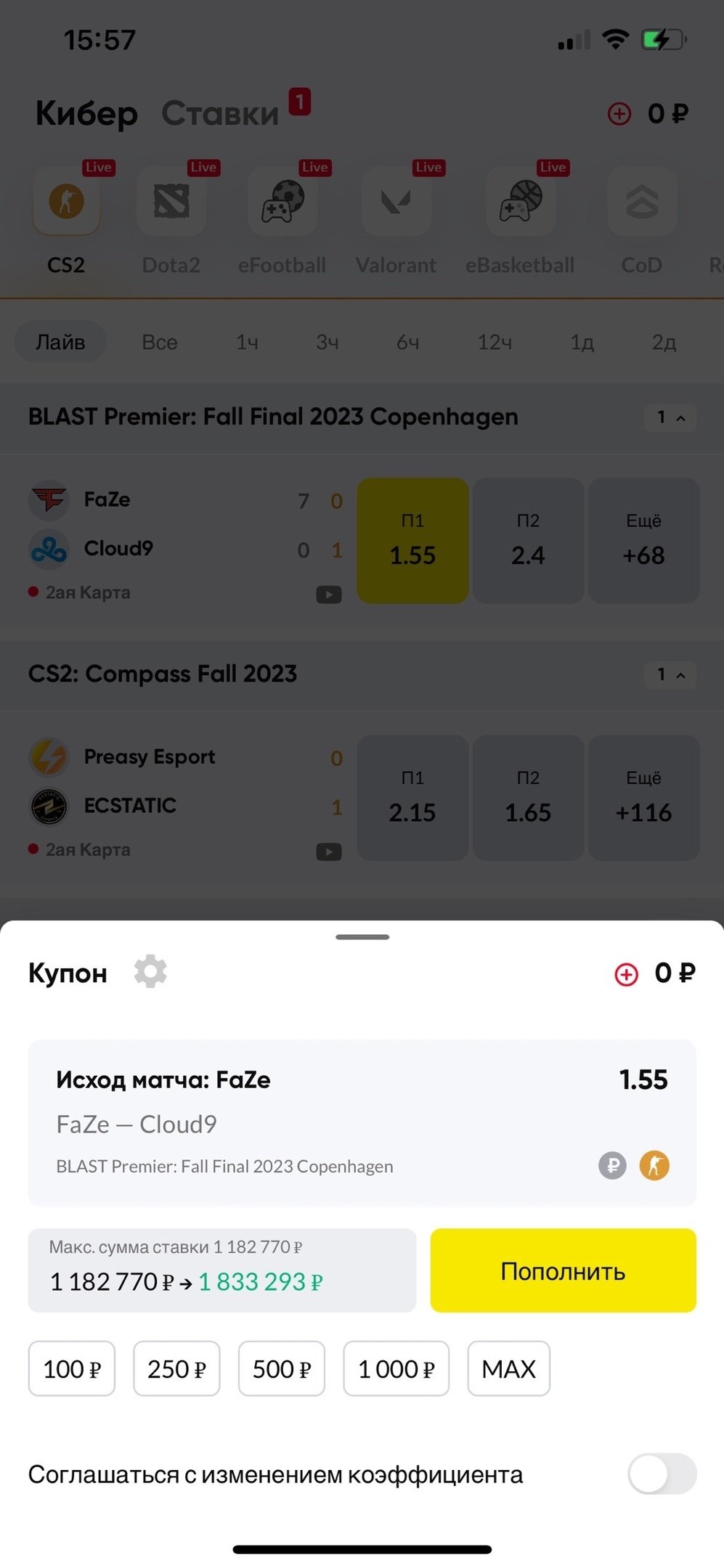Switch to the Ставки tab
Viewport: 724px width, 1568px height.
[x=220, y=113]
